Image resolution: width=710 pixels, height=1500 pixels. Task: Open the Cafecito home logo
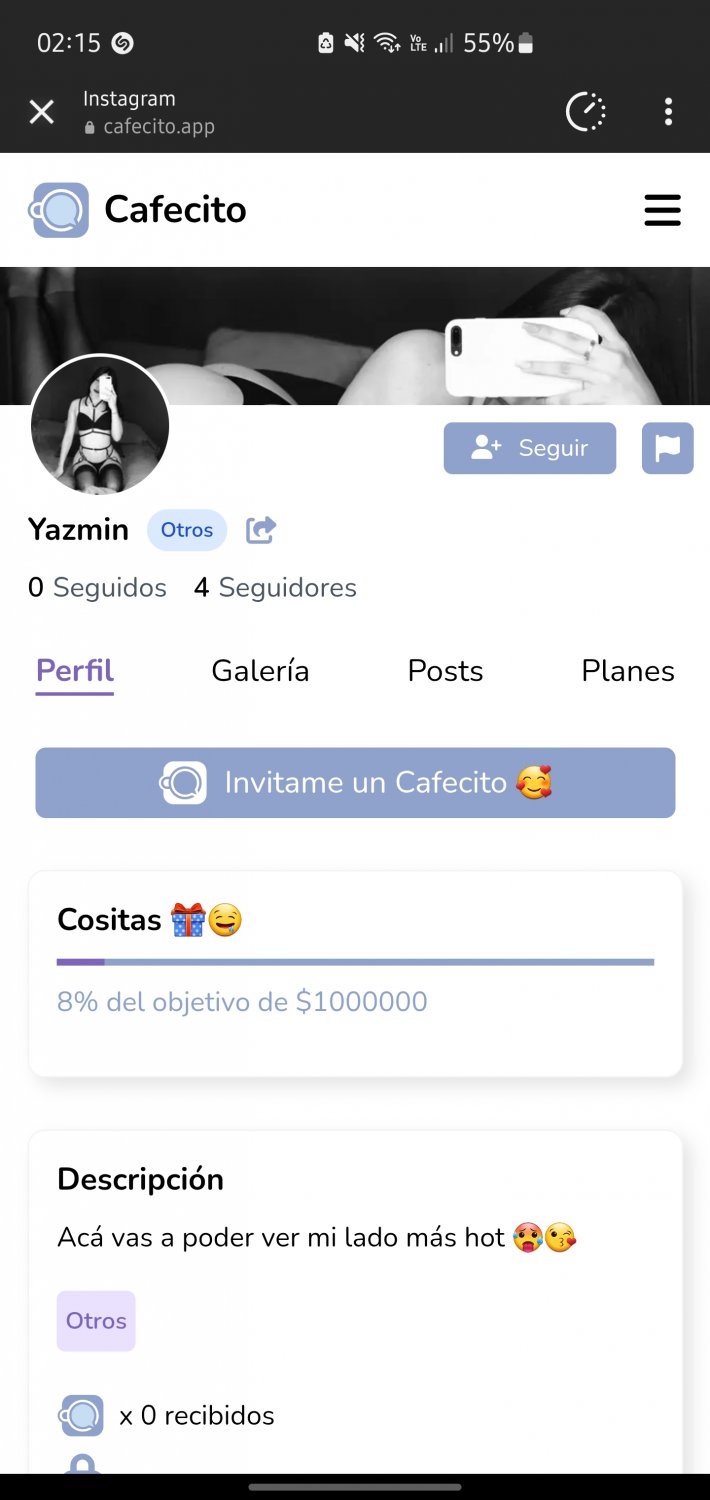click(138, 210)
